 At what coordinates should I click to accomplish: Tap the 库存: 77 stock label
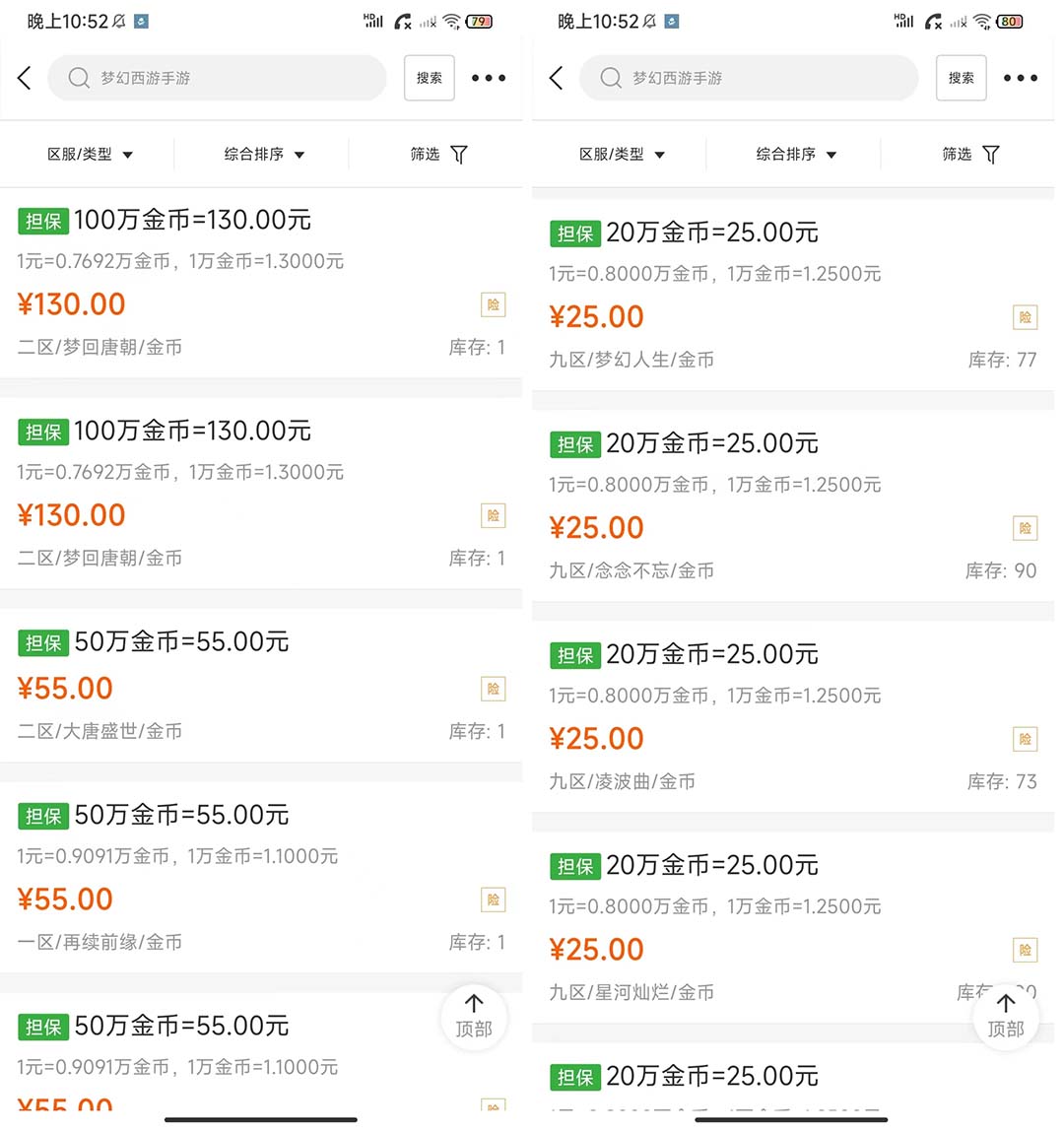1002,360
